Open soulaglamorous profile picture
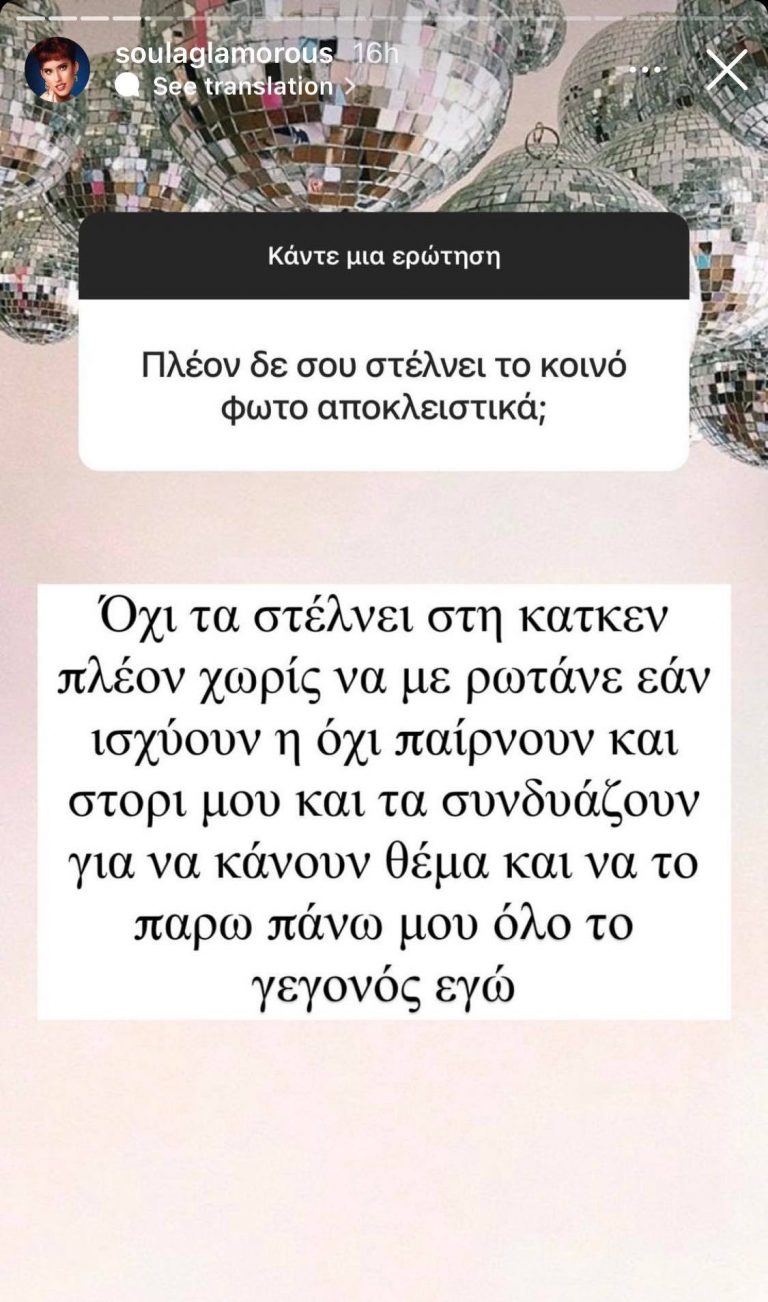Image resolution: width=768 pixels, height=1302 pixels. (56, 70)
